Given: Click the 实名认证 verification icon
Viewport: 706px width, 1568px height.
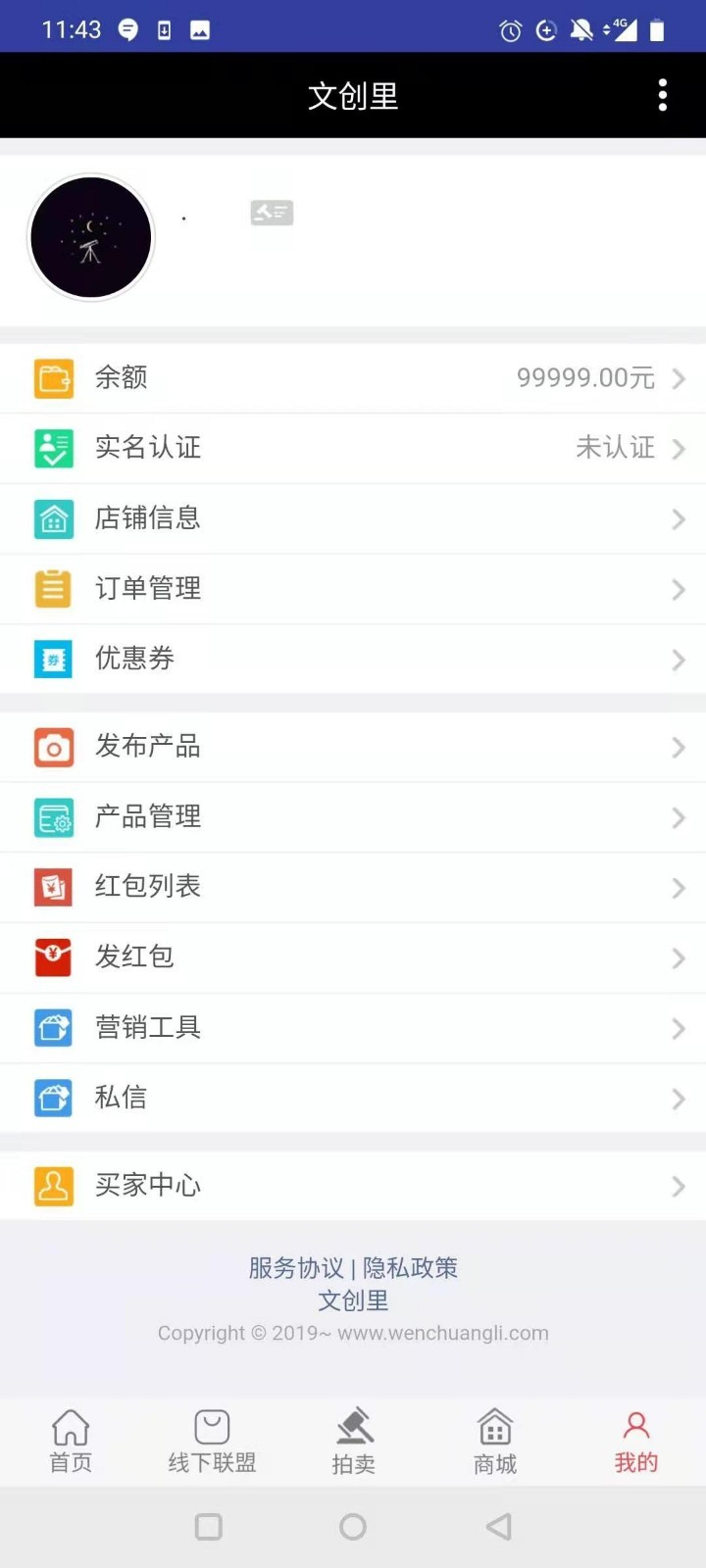Looking at the screenshot, I should click(x=54, y=448).
